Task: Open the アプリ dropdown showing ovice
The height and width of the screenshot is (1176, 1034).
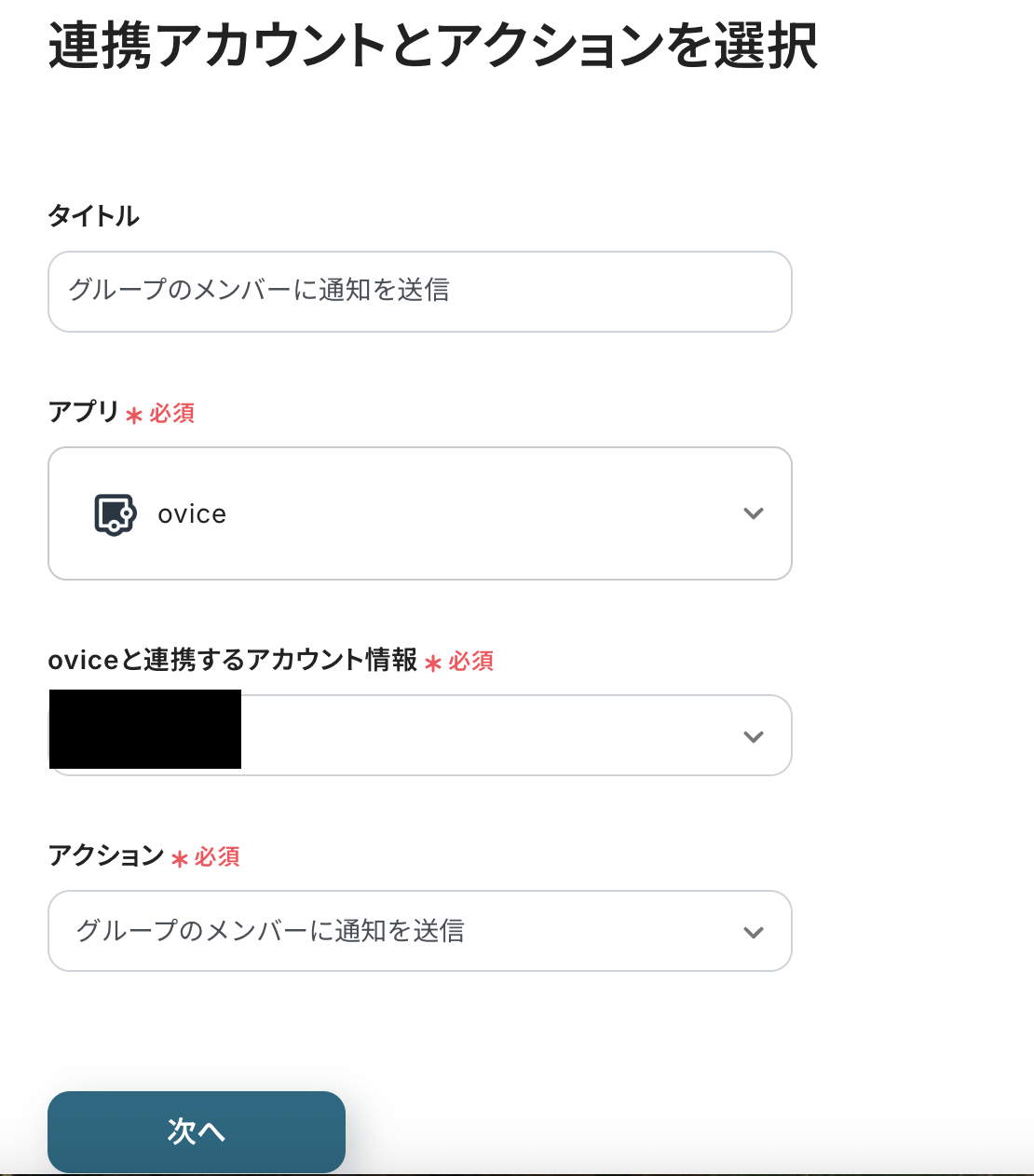Action: pos(419,513)
